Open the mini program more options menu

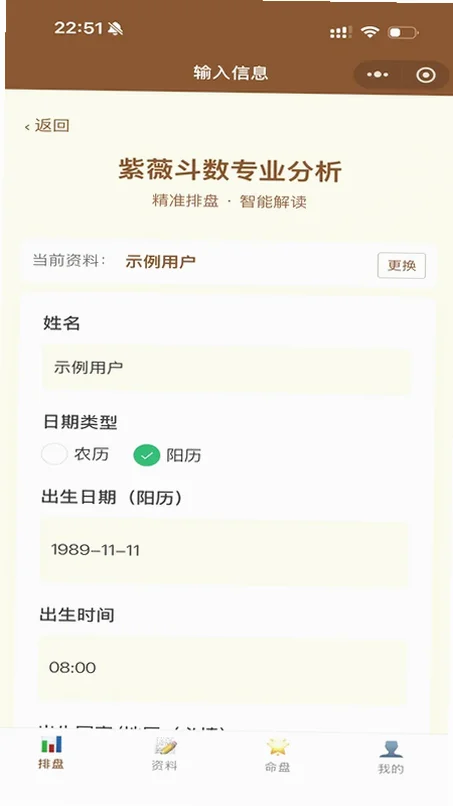(x=377, y=75)
